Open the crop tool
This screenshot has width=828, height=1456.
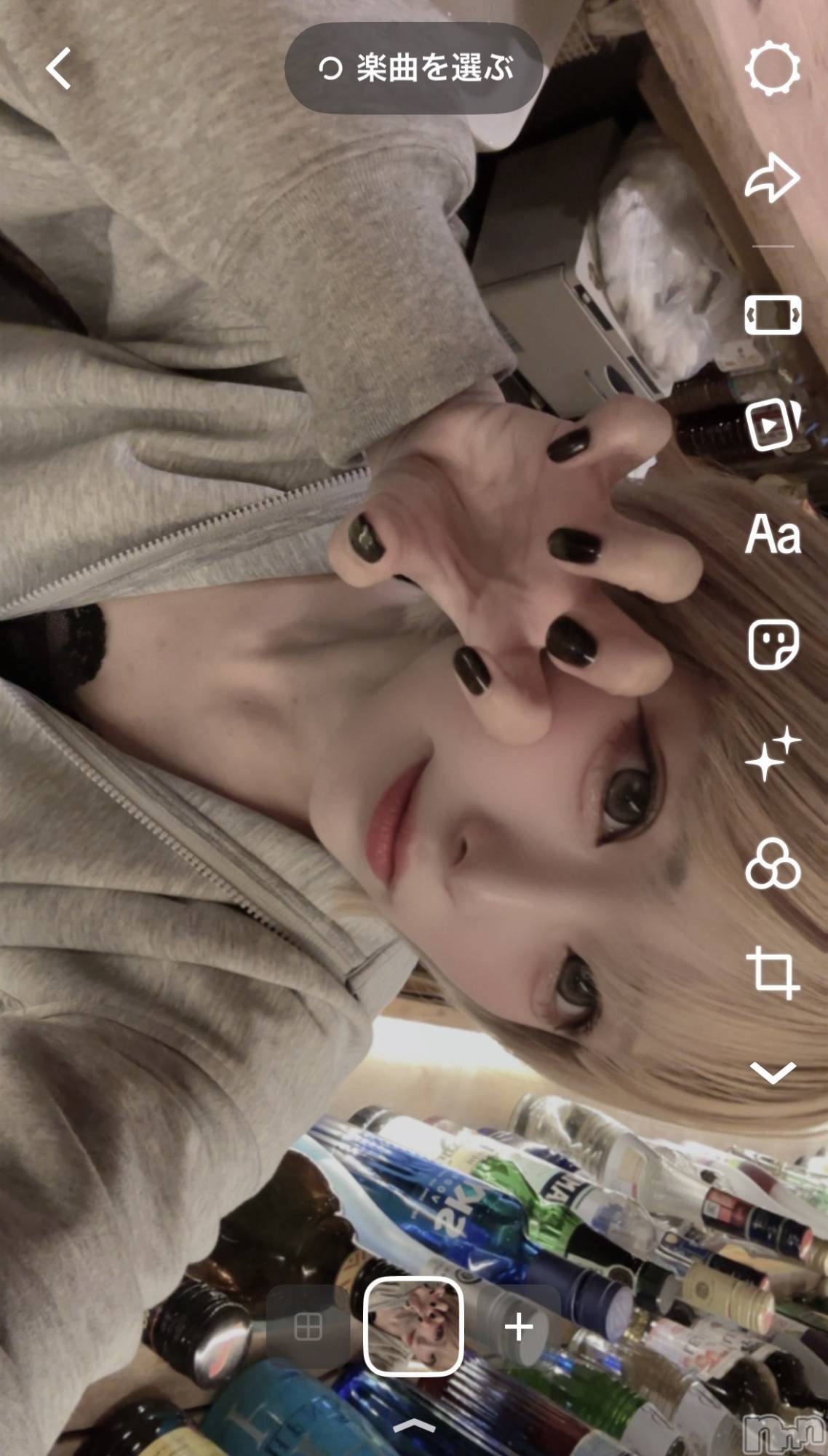[x=773, y=973]
